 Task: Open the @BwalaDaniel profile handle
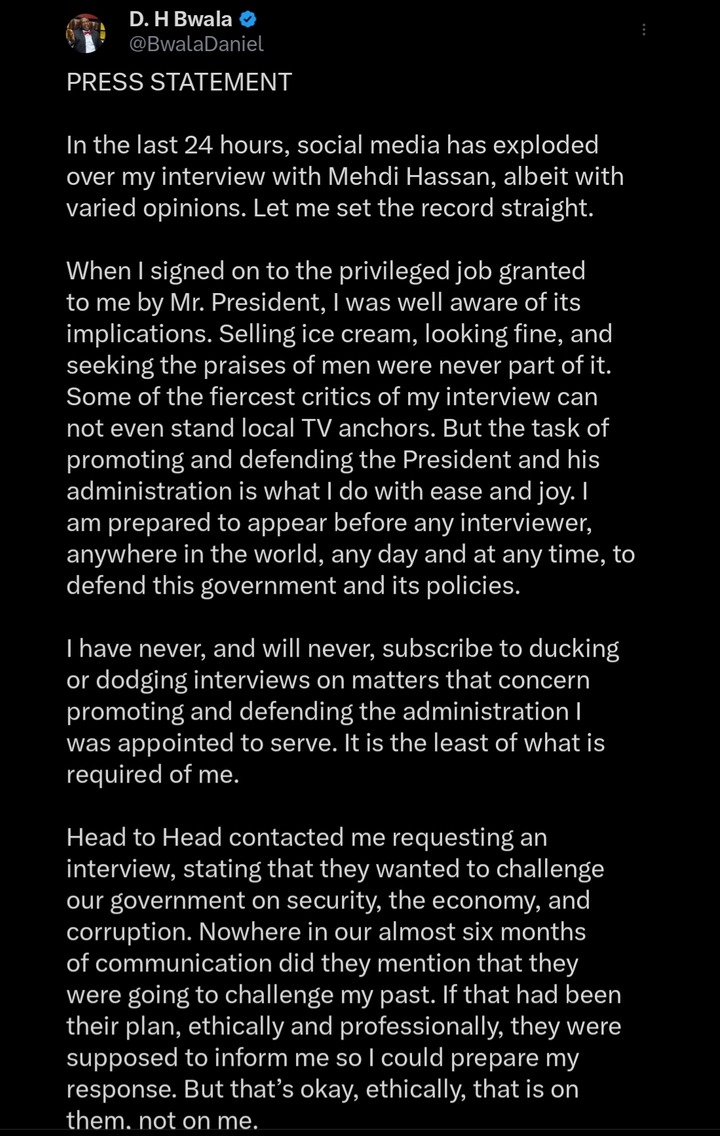[196, 44]
